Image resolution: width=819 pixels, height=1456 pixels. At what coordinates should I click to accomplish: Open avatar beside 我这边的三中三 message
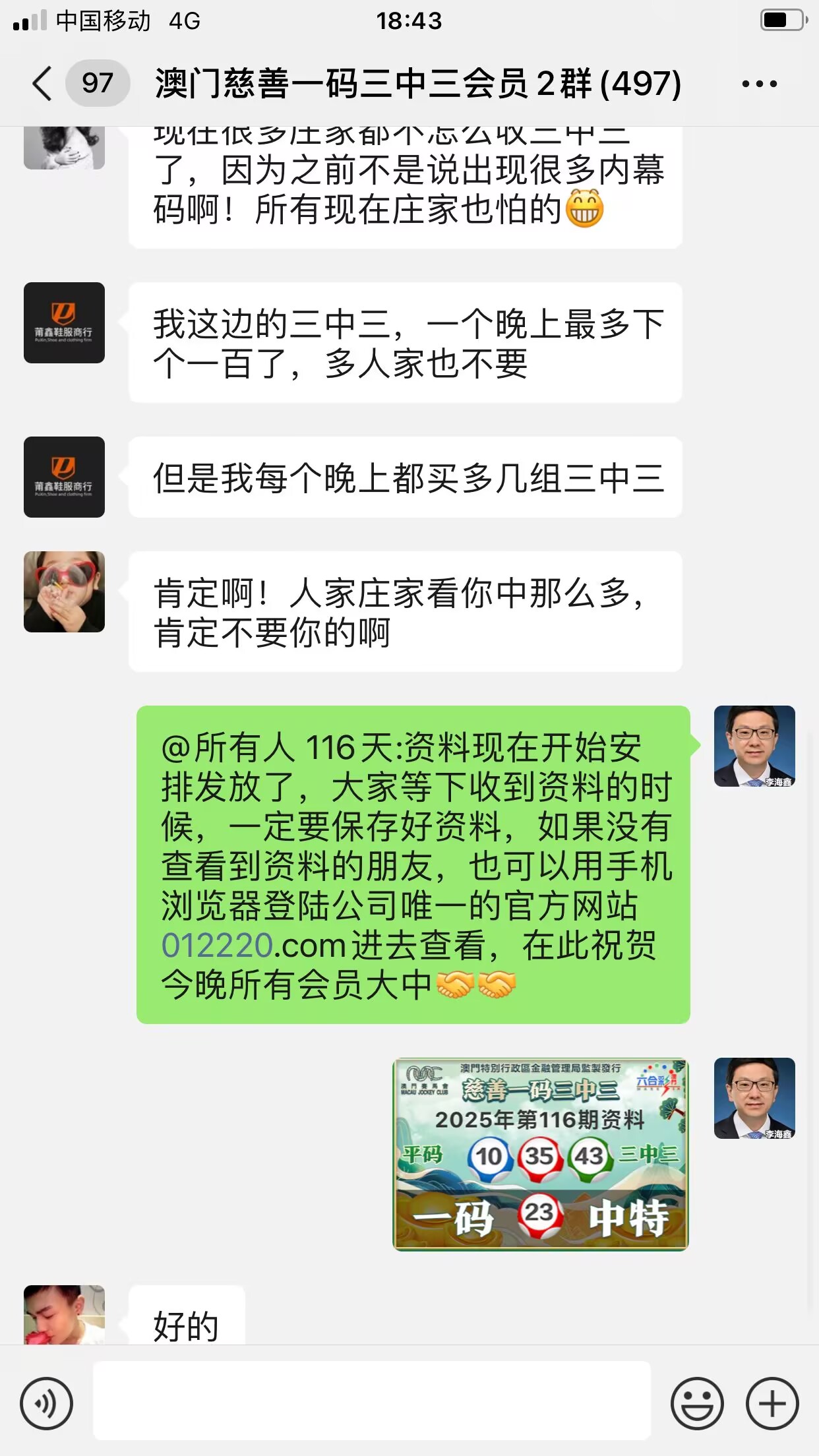[64, 322]
